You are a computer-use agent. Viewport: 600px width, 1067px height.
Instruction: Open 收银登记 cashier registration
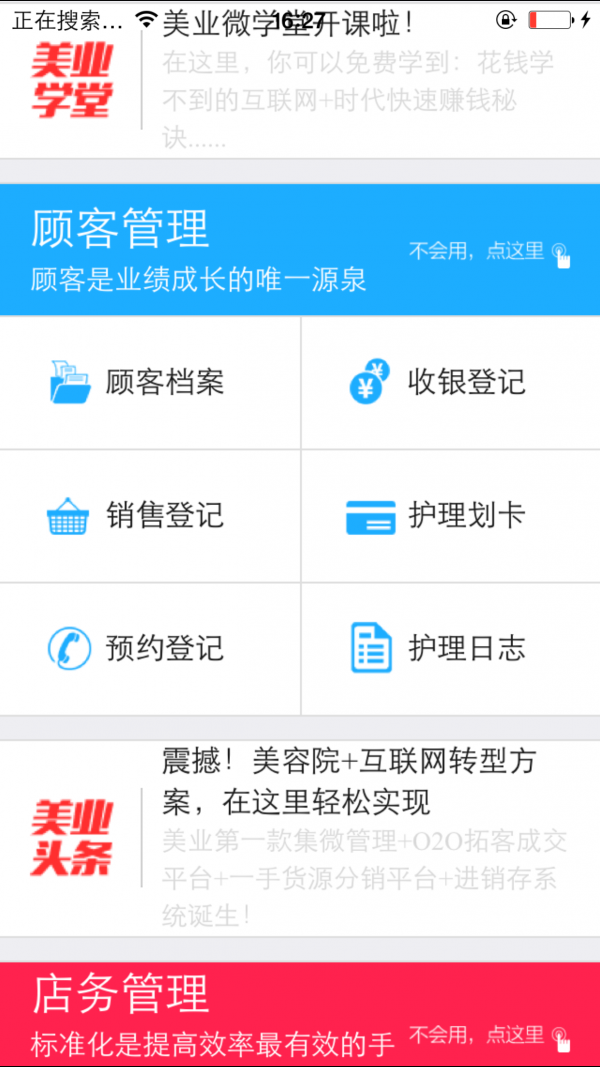tap(451, 382)
